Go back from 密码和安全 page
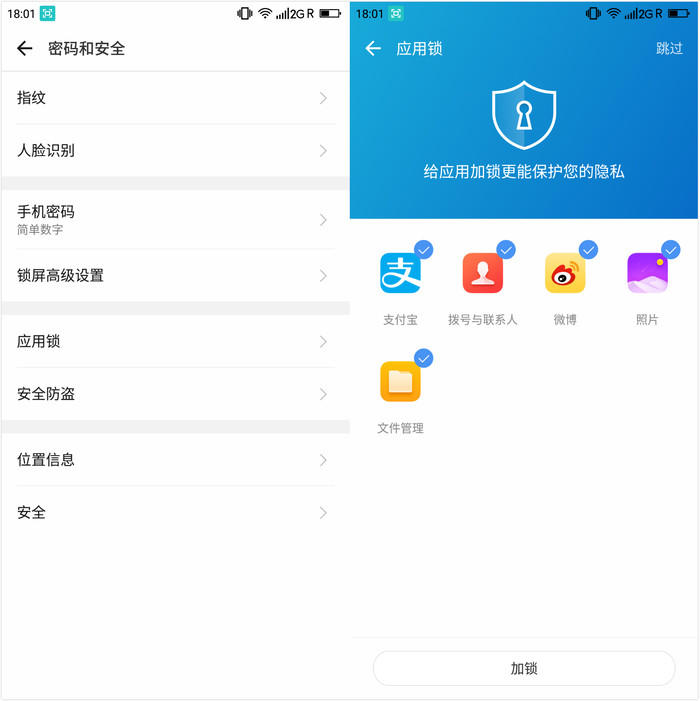Viewport: 700px width, 701px height. coord(25,48)
